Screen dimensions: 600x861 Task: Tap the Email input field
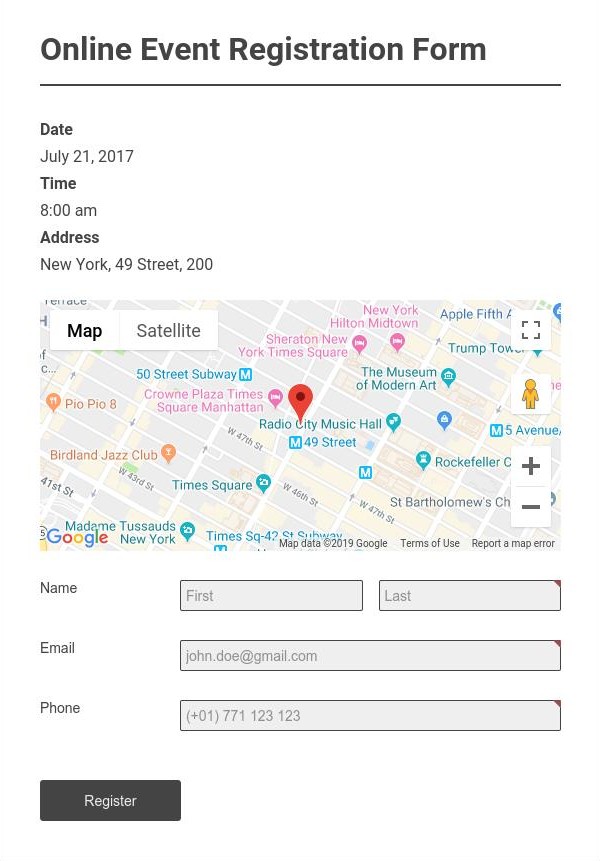coord(370,656)
